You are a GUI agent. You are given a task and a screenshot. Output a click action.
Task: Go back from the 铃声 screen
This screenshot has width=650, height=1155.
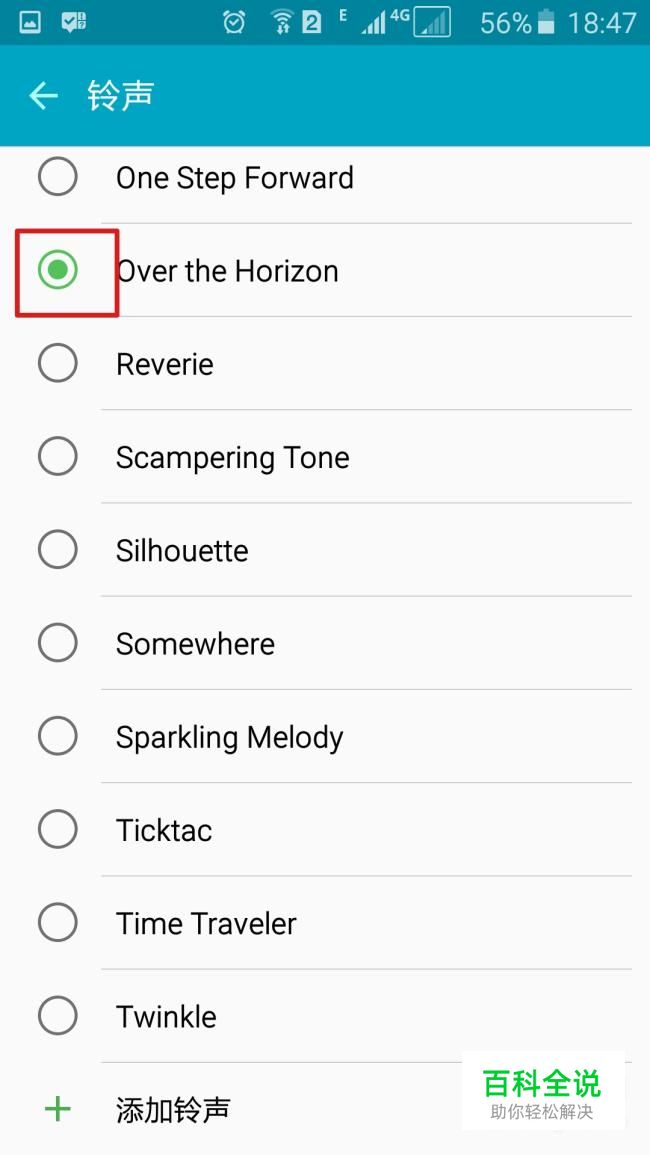tap(43, 96)
